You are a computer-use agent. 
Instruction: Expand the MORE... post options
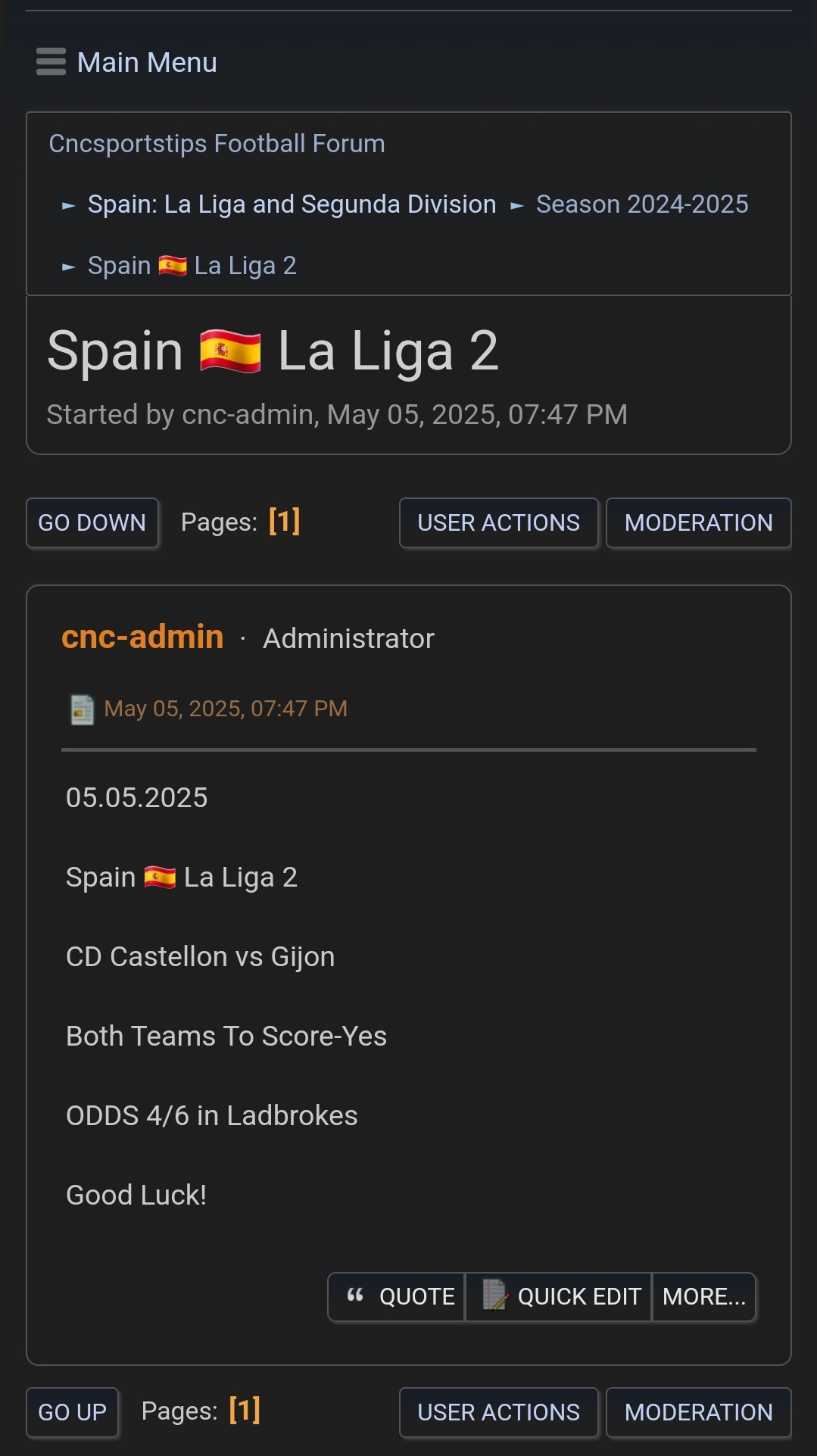point(704,1297)
